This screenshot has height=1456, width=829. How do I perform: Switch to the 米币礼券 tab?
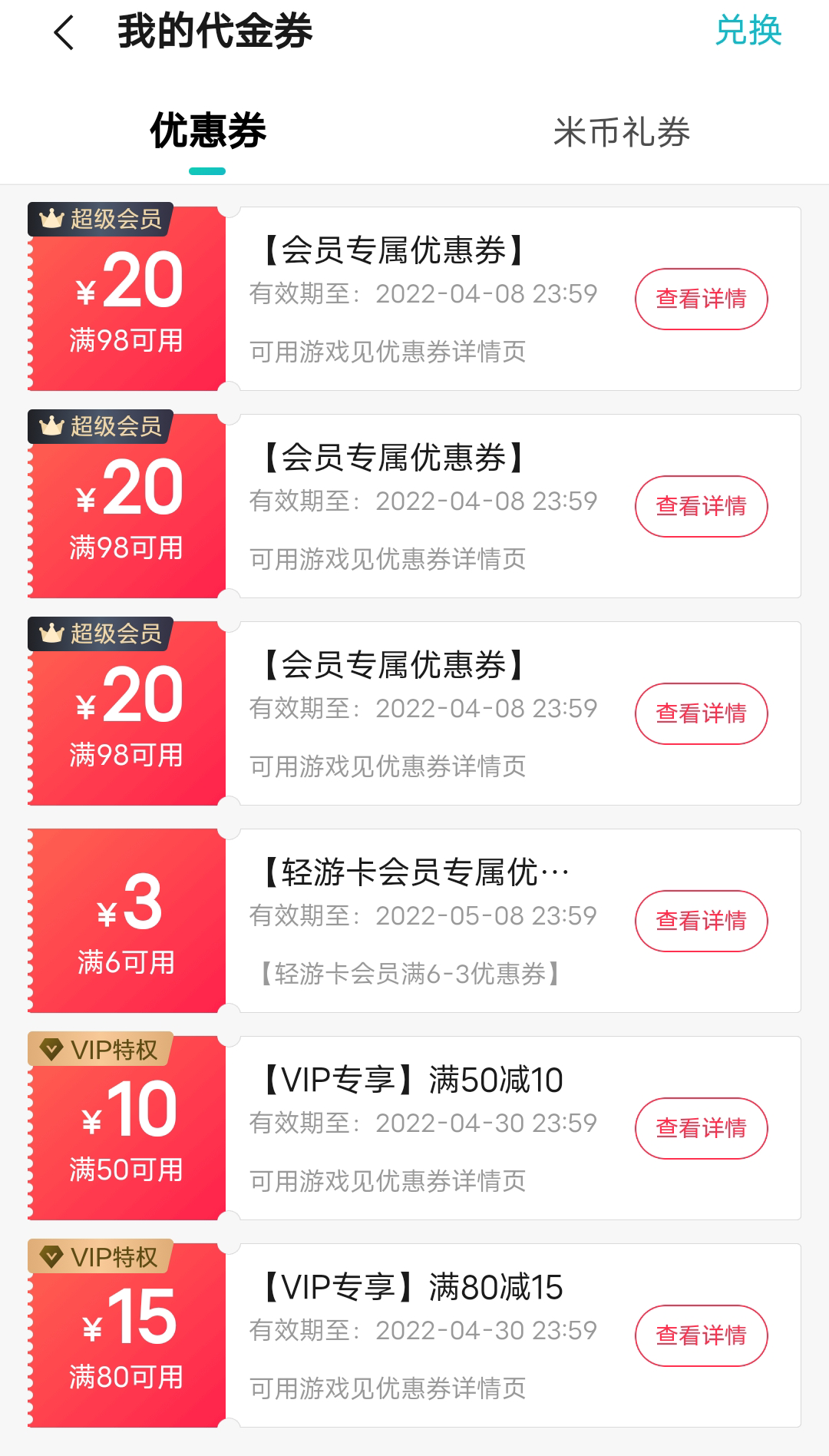[622, 132]
